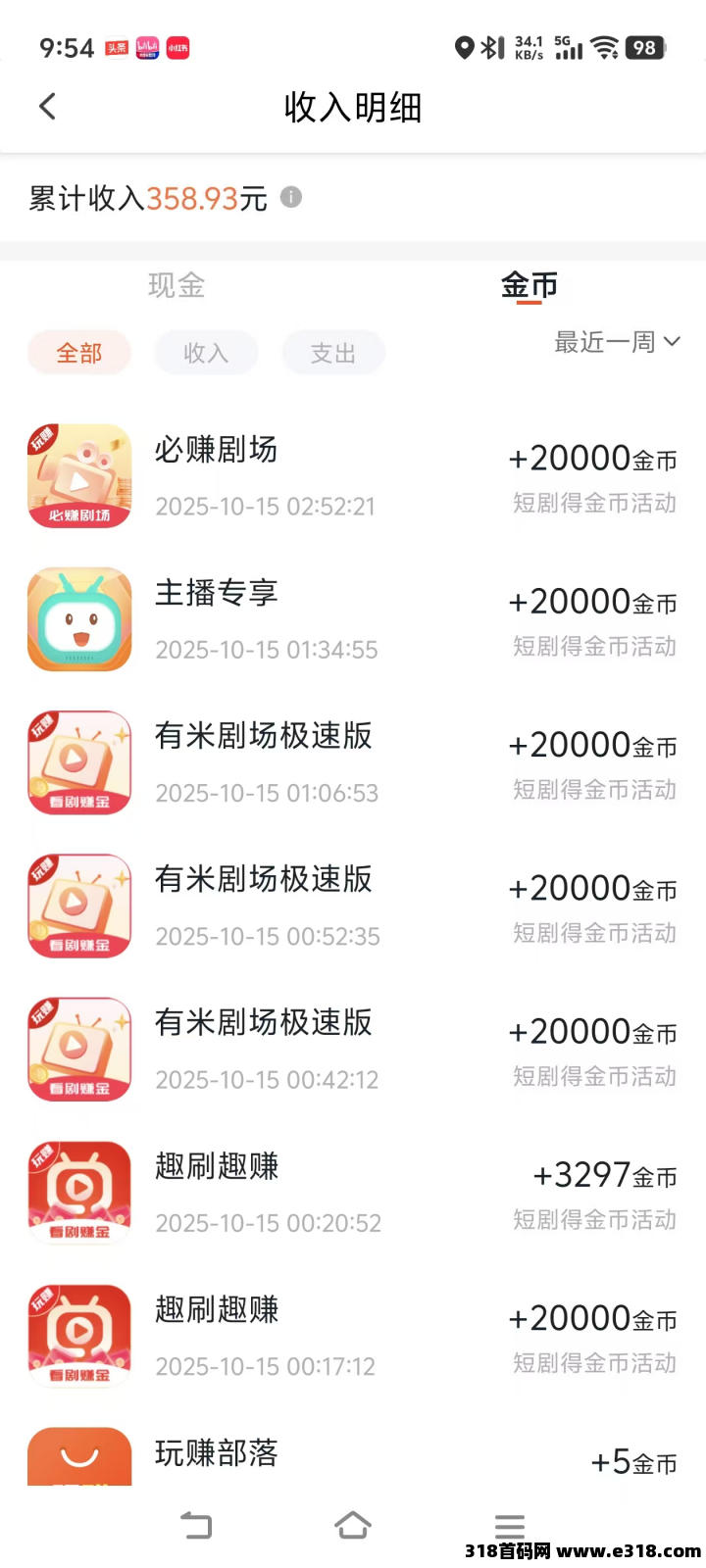706x1568 pixels.
Task: Open recent apps from the navigation bar
Action: point(509,1525)
